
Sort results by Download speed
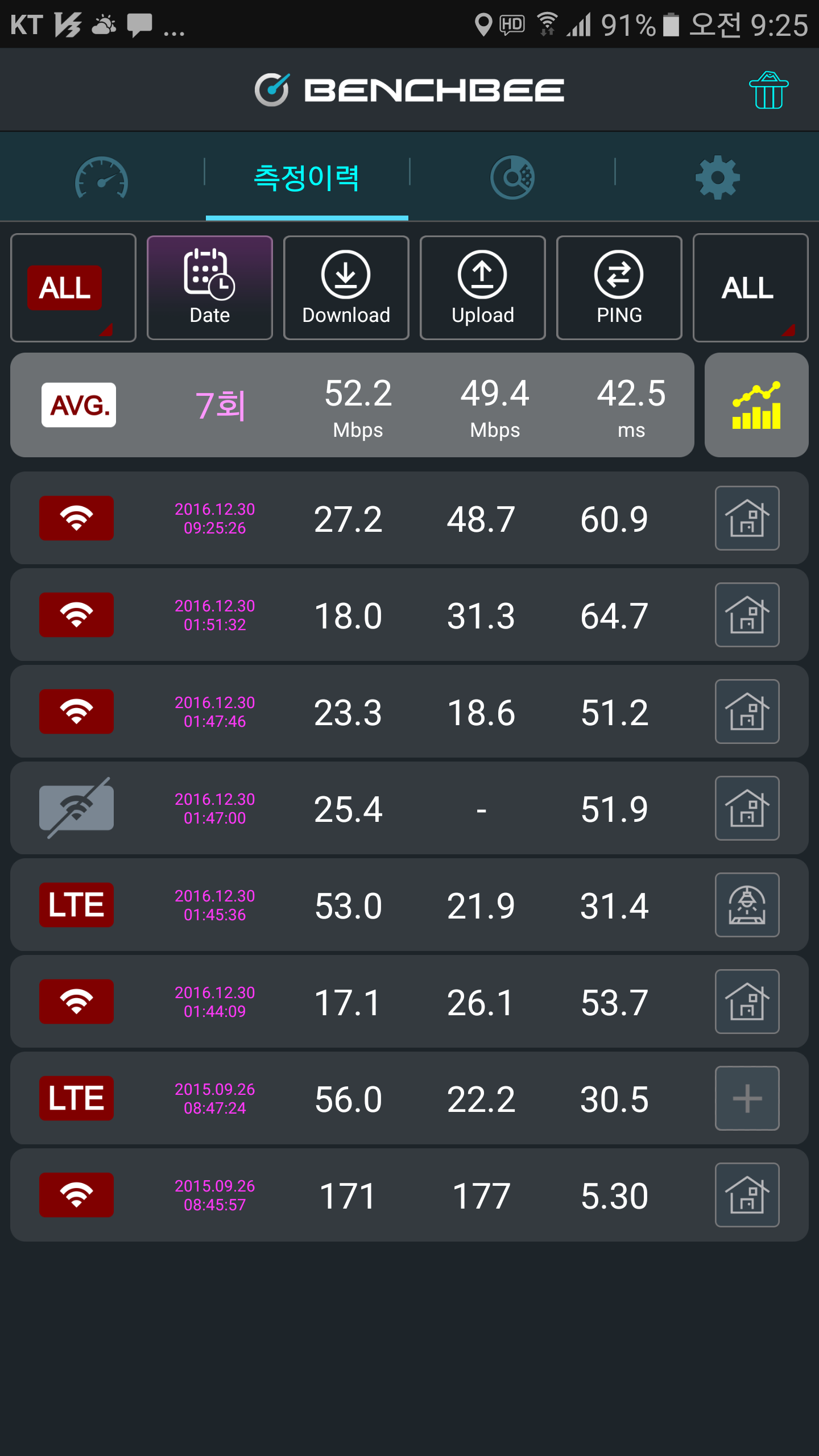tap(346, 288)
